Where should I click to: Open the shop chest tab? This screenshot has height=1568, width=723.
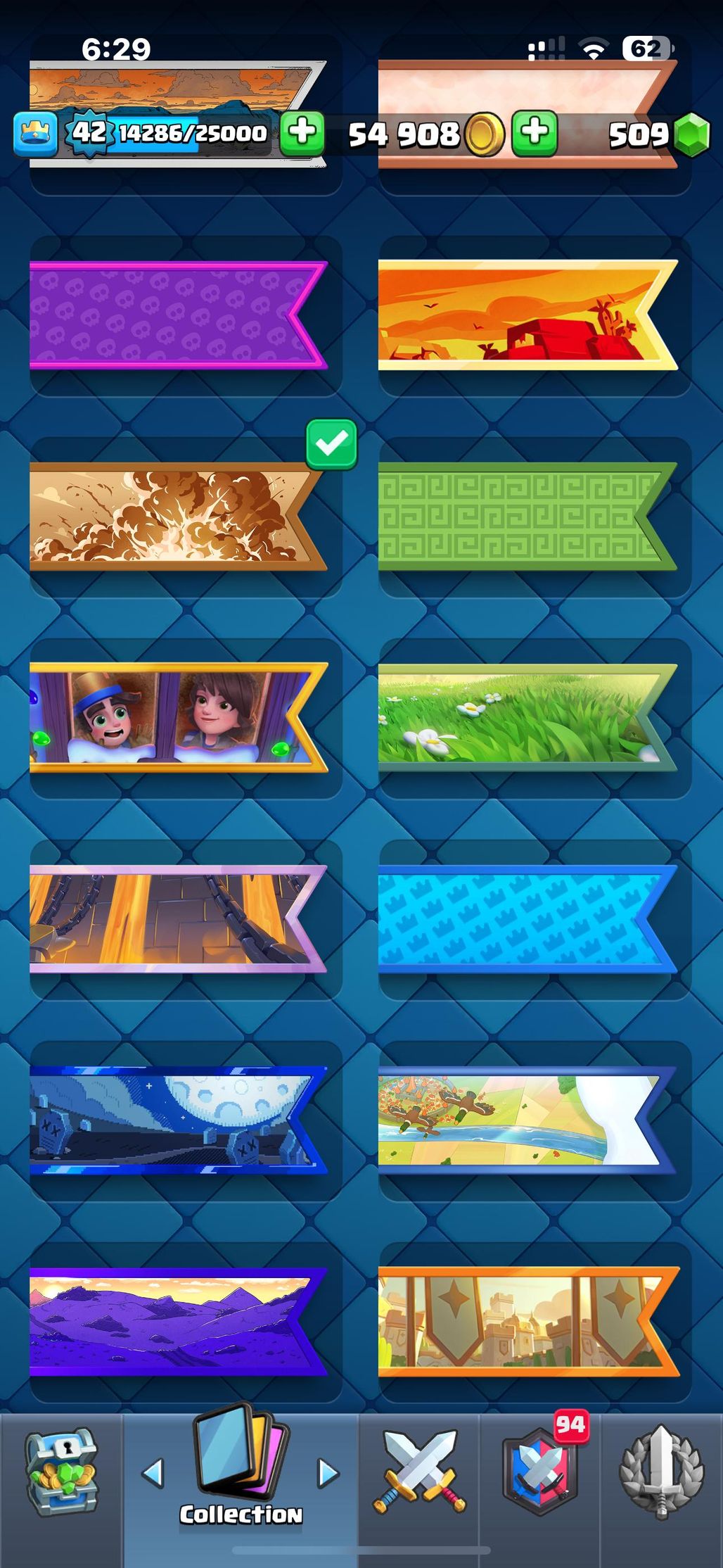pyautogui.click(x=61, y=1472)
